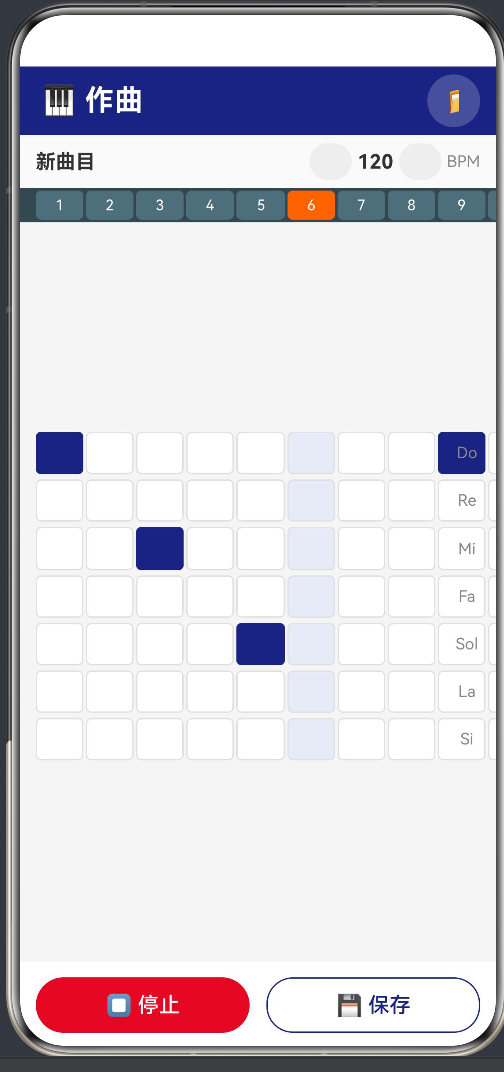
Task: Go to step 8 in the timeline
Action: 412,205
